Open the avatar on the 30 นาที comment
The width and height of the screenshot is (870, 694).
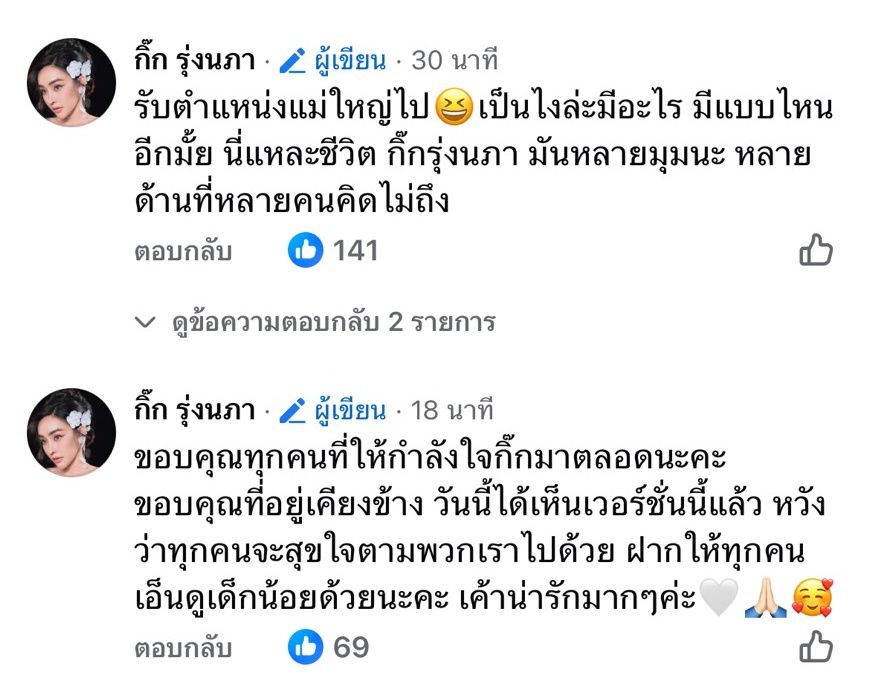(71, 83)
